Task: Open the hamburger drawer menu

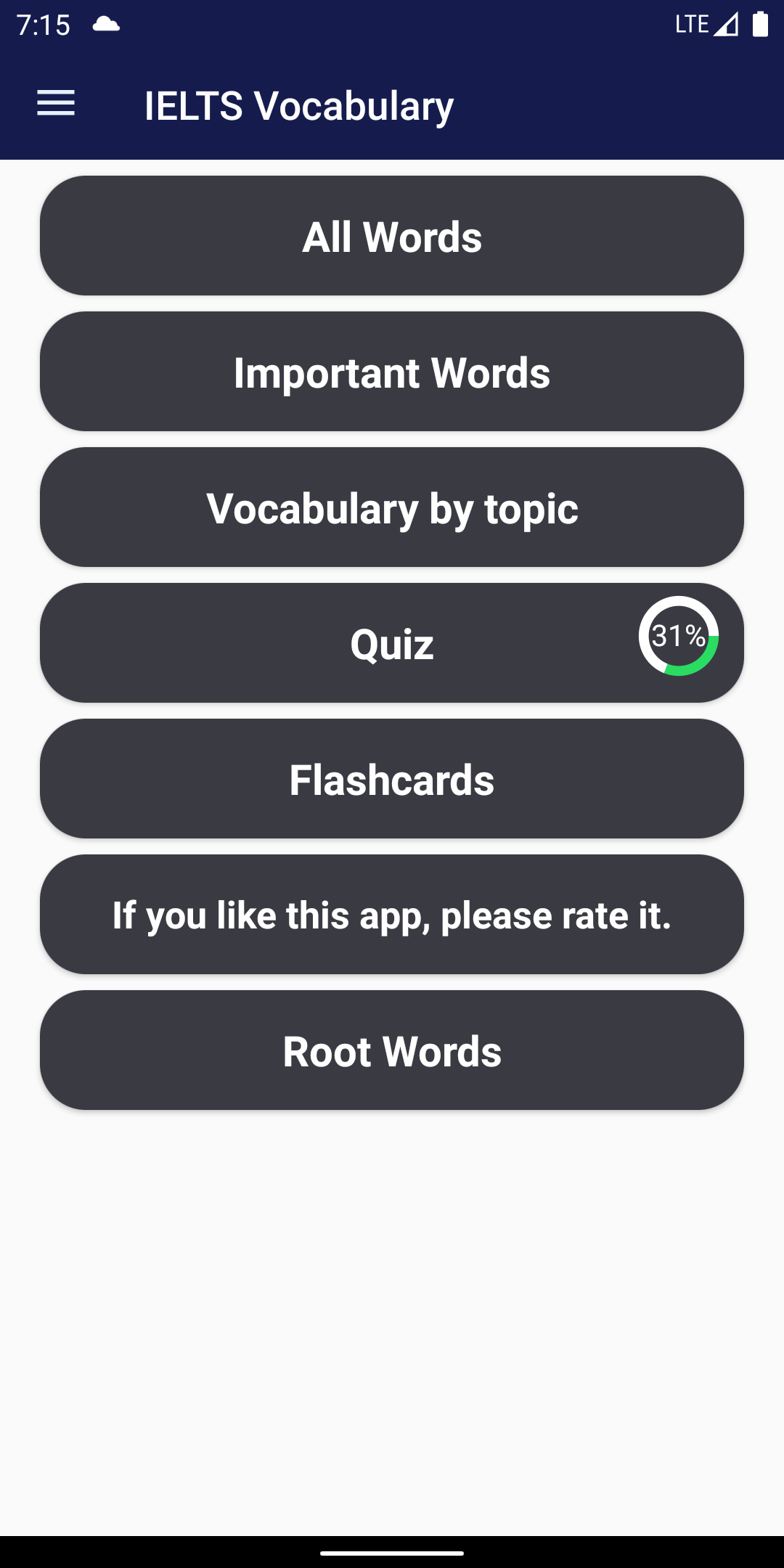Action: point(56,103)
